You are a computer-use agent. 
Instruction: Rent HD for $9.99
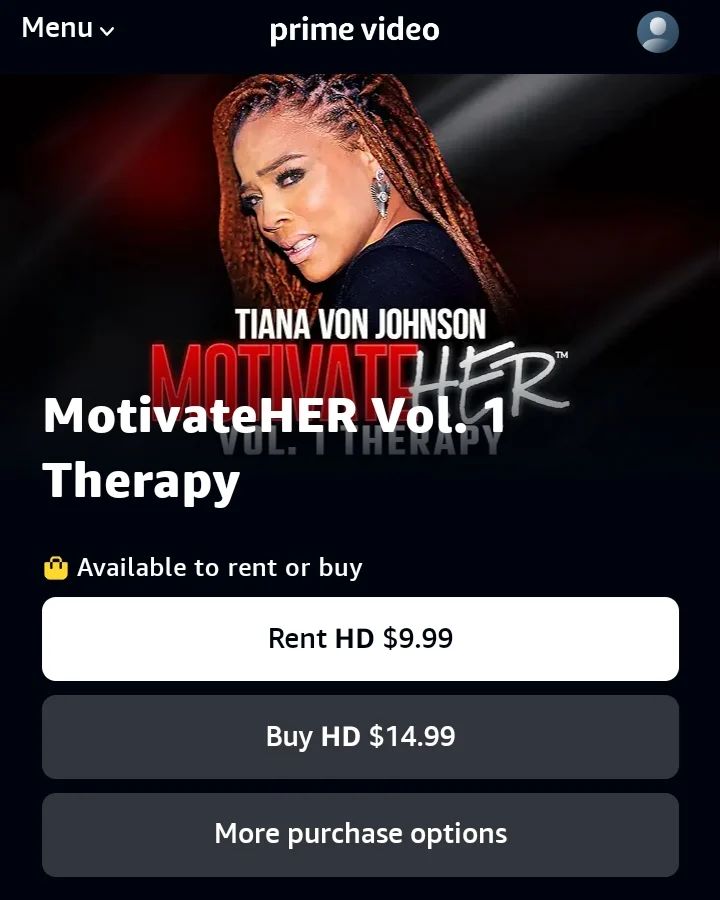360,639
